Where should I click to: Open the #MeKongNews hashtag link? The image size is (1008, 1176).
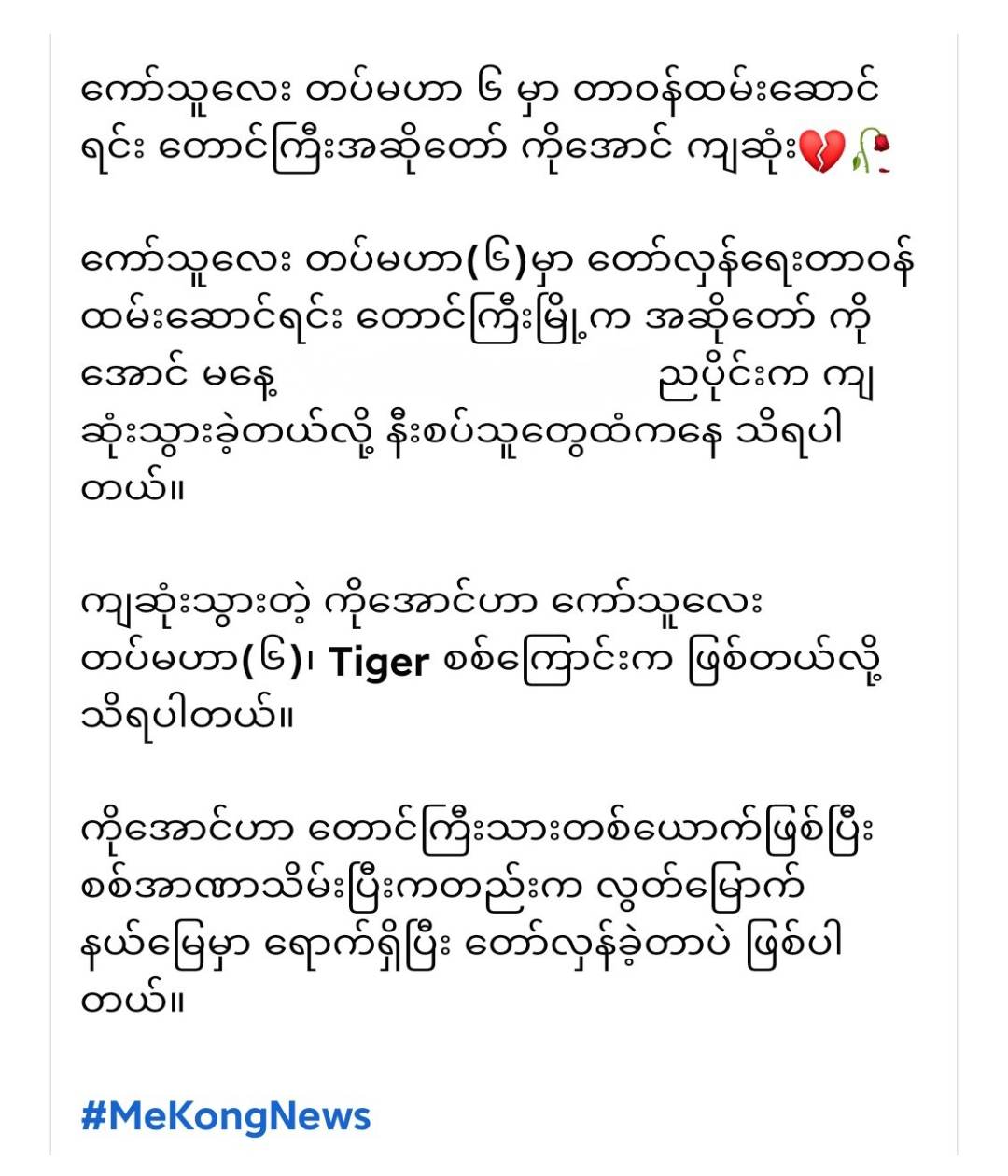click(x=226, y=1115)
